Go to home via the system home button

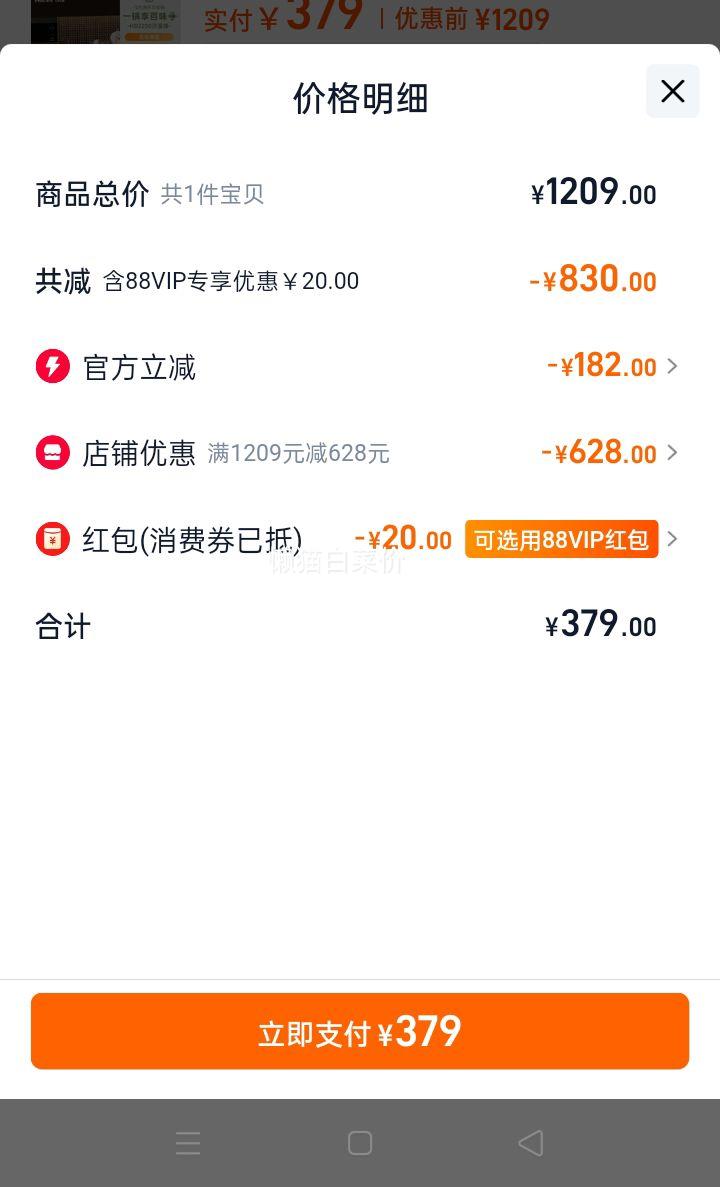point(360,1142)
